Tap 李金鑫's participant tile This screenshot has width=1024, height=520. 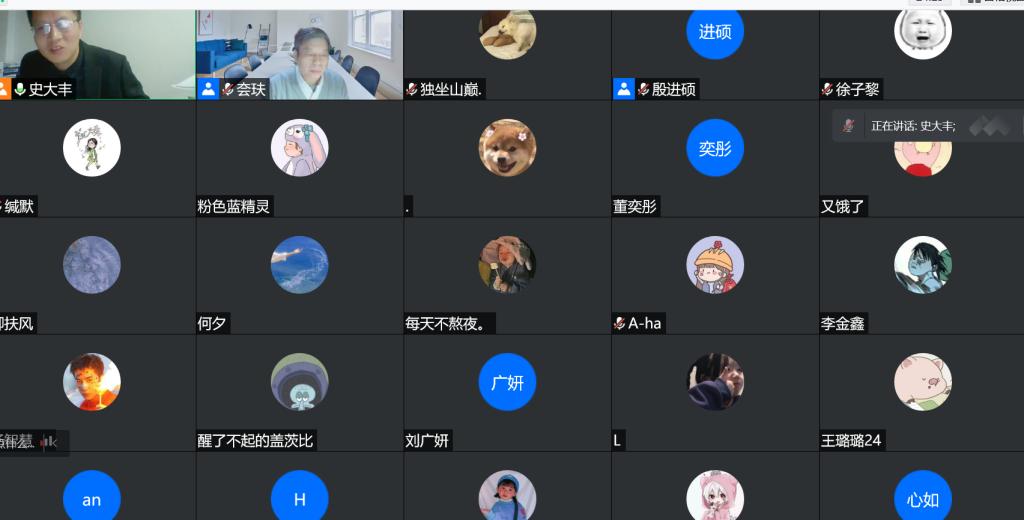point(922,275)
